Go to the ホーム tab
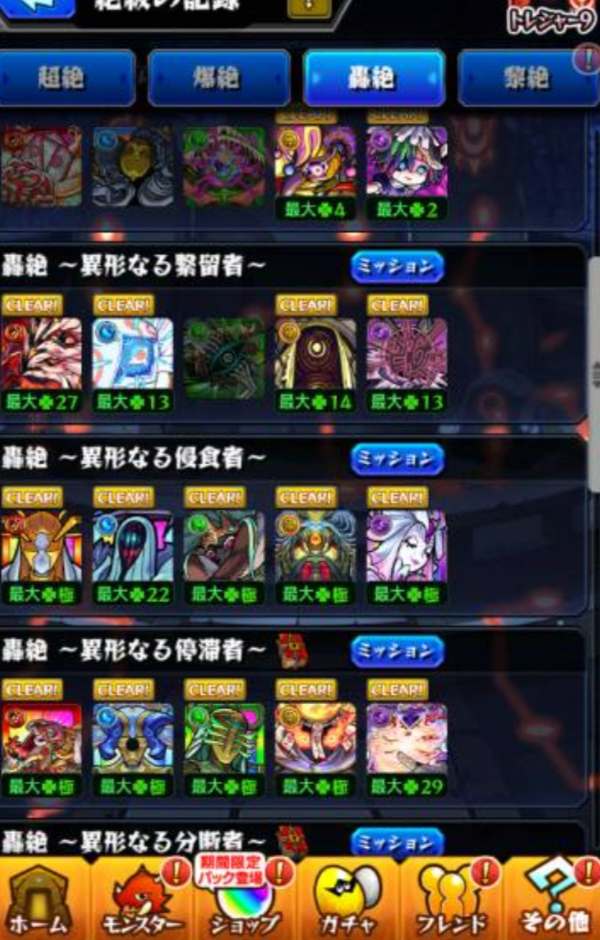 tap(39, 899)
